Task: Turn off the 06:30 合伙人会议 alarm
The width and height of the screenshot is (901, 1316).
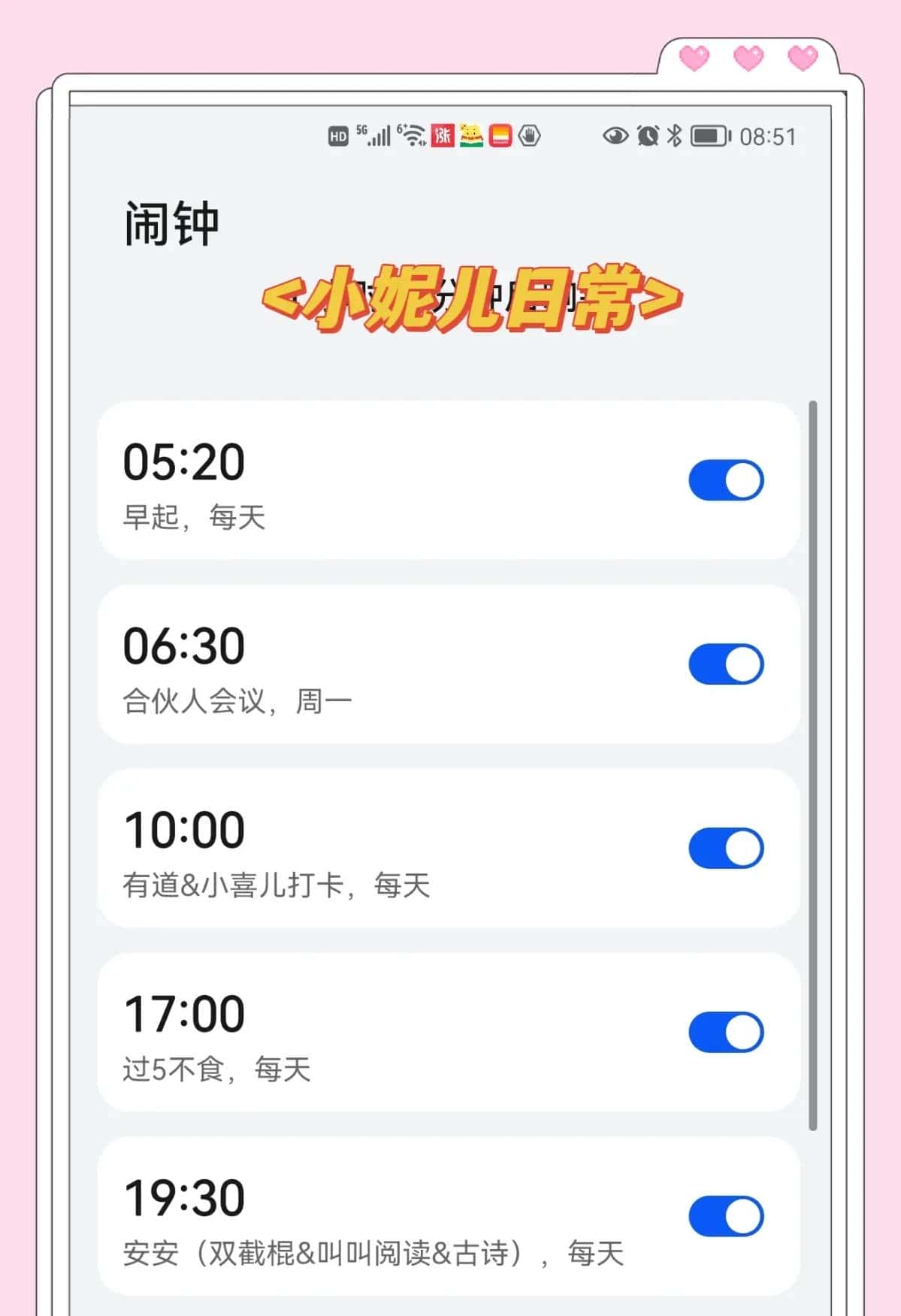Action: [725, 664]
